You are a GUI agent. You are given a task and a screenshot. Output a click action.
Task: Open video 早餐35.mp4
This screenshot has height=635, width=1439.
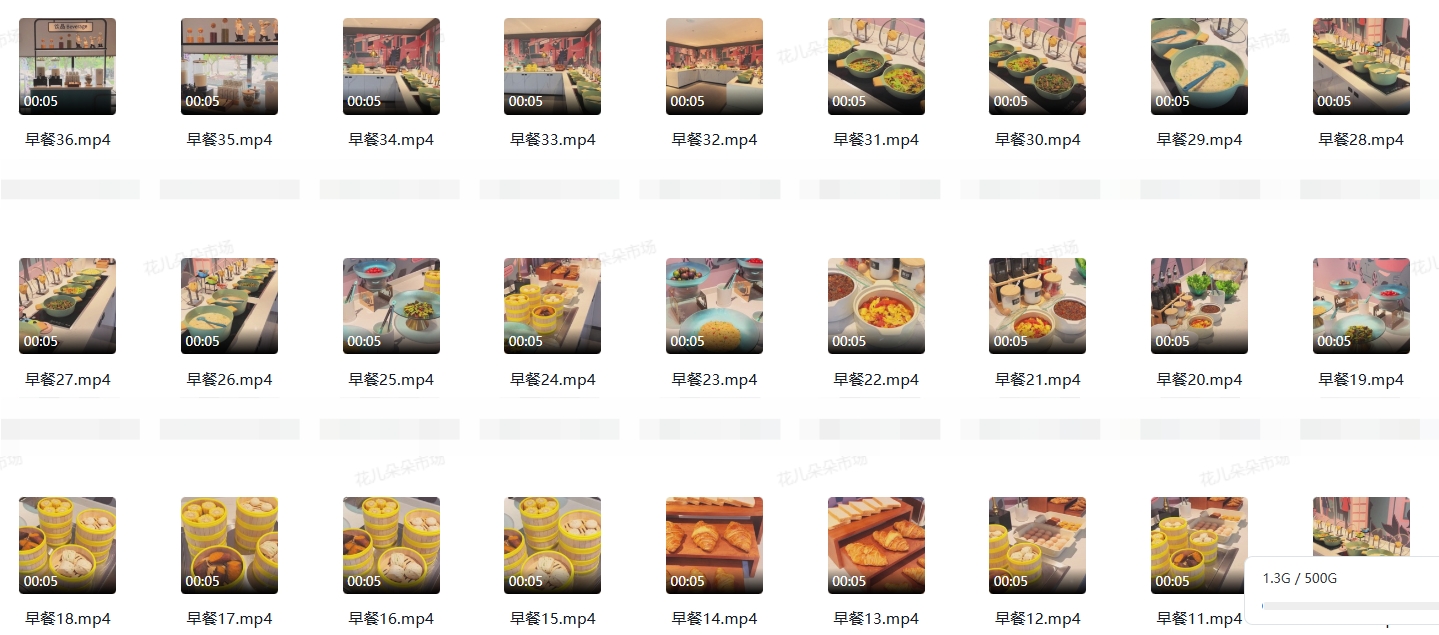229,66
